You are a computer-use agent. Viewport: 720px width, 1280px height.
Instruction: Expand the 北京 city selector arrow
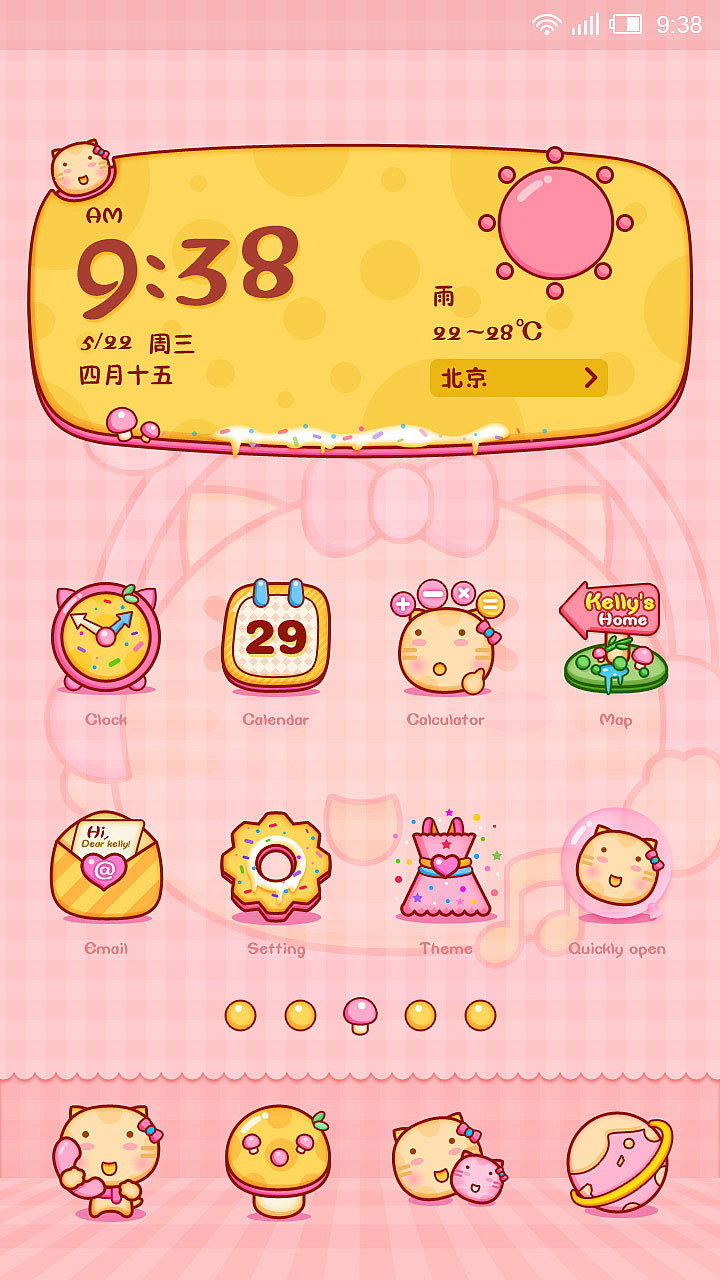click(x=590, y=378)
